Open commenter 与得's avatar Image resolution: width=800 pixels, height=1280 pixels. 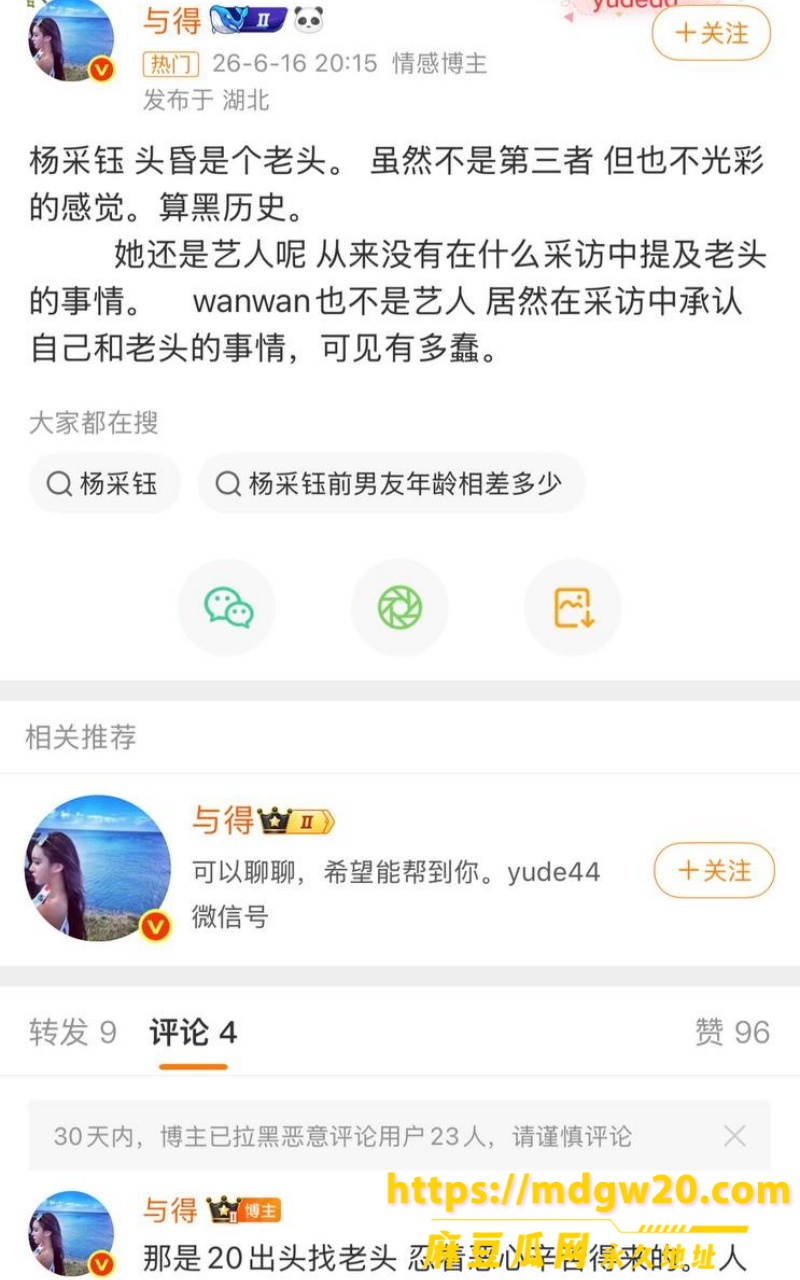click(71, 1234)
